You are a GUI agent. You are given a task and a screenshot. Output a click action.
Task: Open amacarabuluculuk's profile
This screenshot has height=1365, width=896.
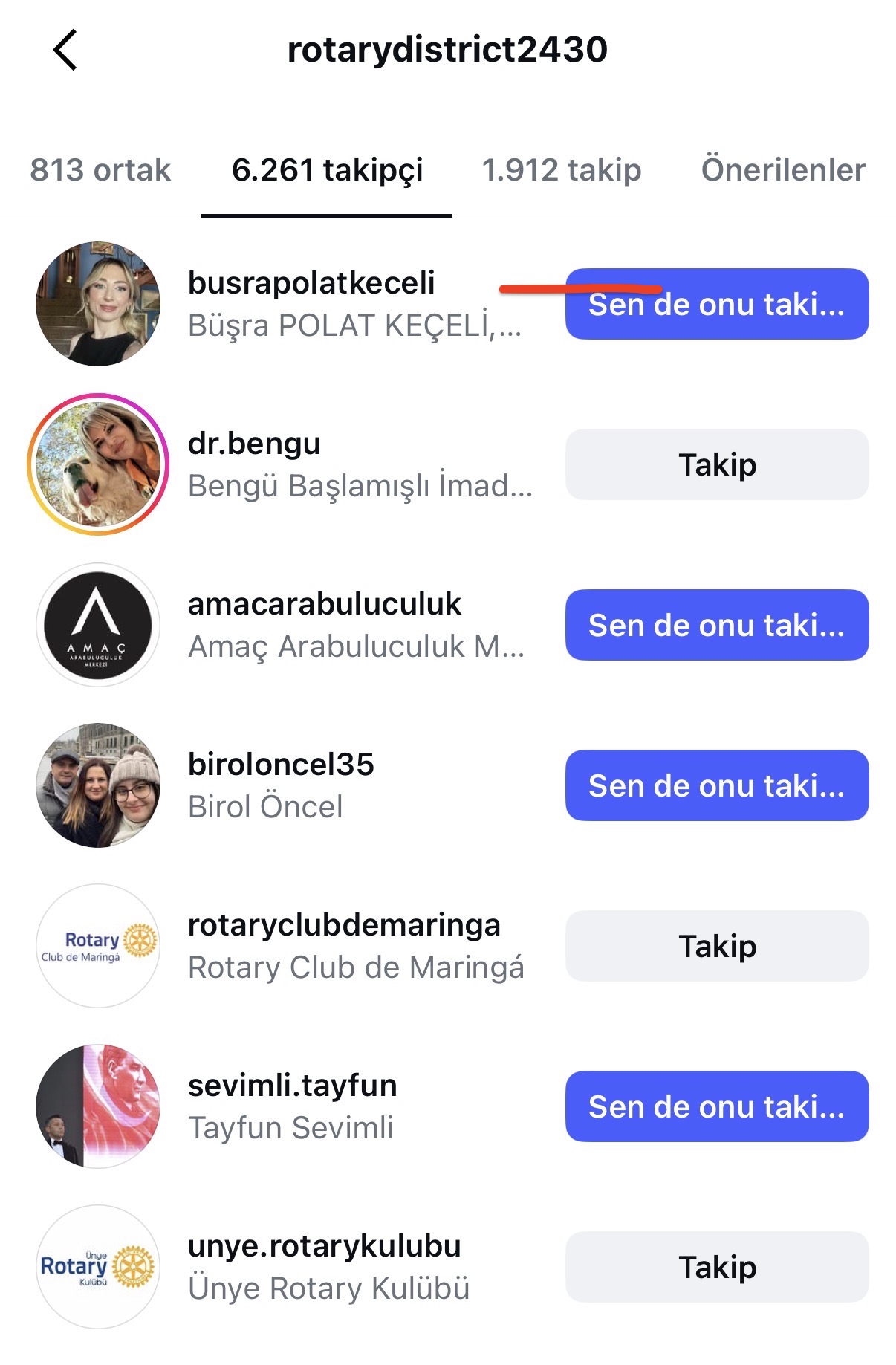click(x=325, y=604)
